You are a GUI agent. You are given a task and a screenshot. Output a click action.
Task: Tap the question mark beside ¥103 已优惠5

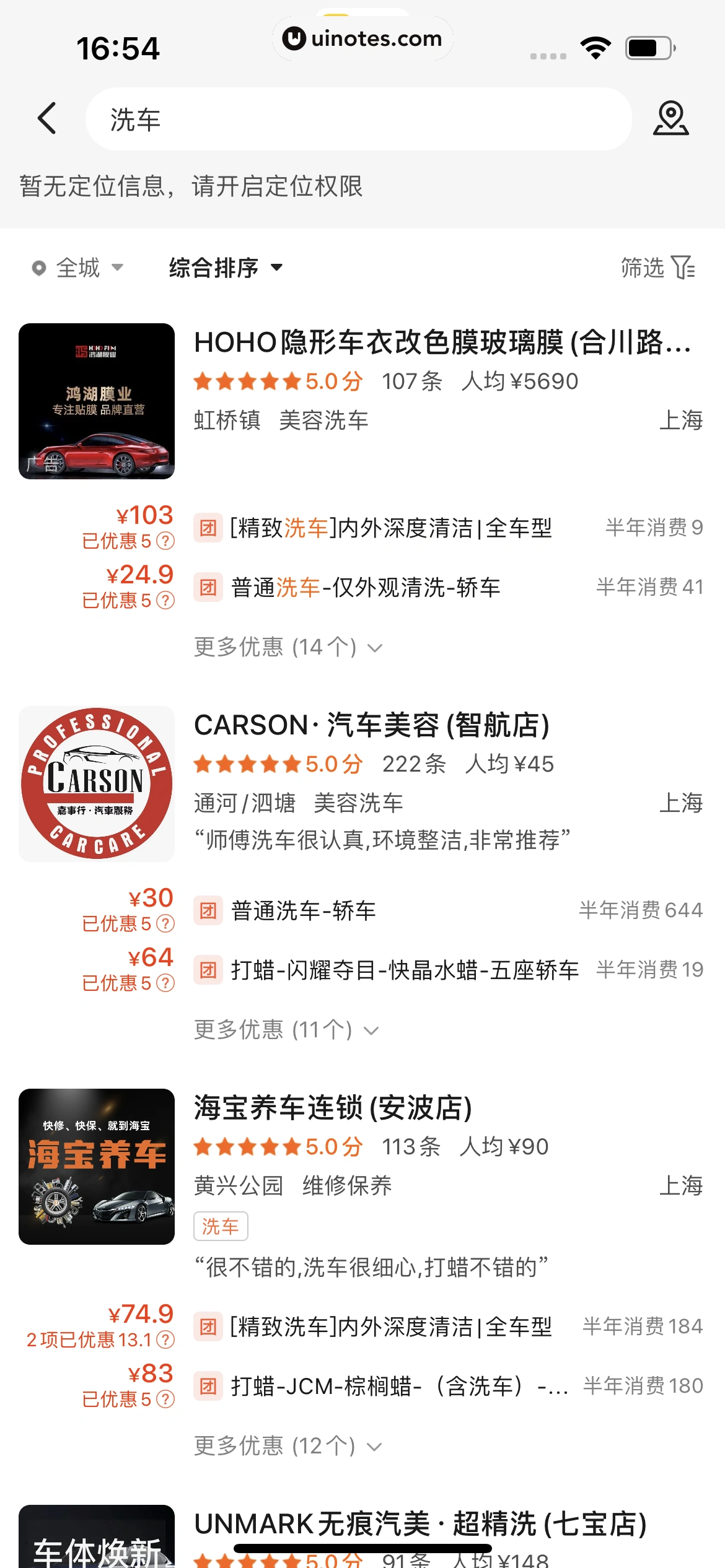tap(166, 539)
